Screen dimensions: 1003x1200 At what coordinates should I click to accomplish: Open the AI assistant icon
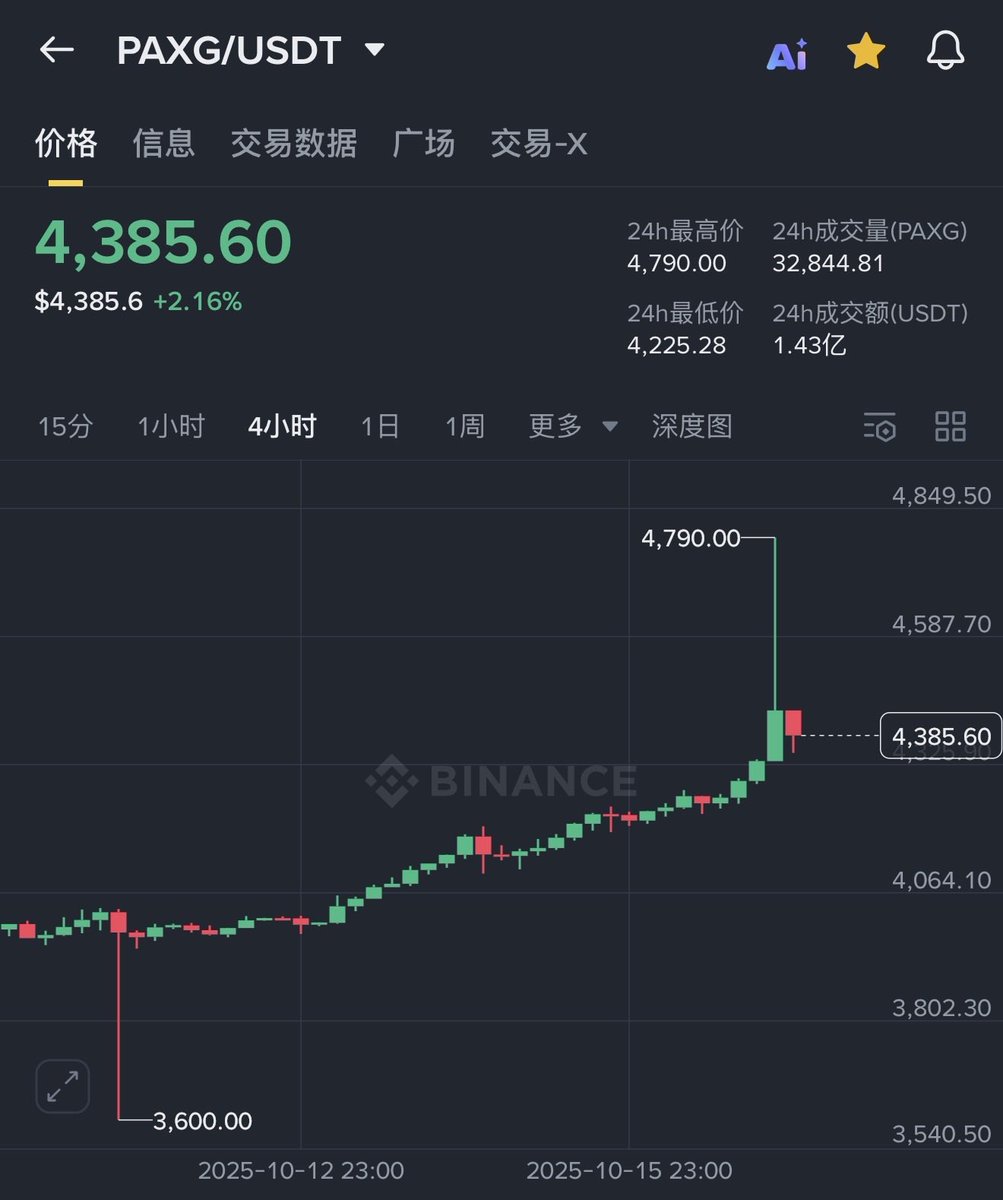point(786,55)
